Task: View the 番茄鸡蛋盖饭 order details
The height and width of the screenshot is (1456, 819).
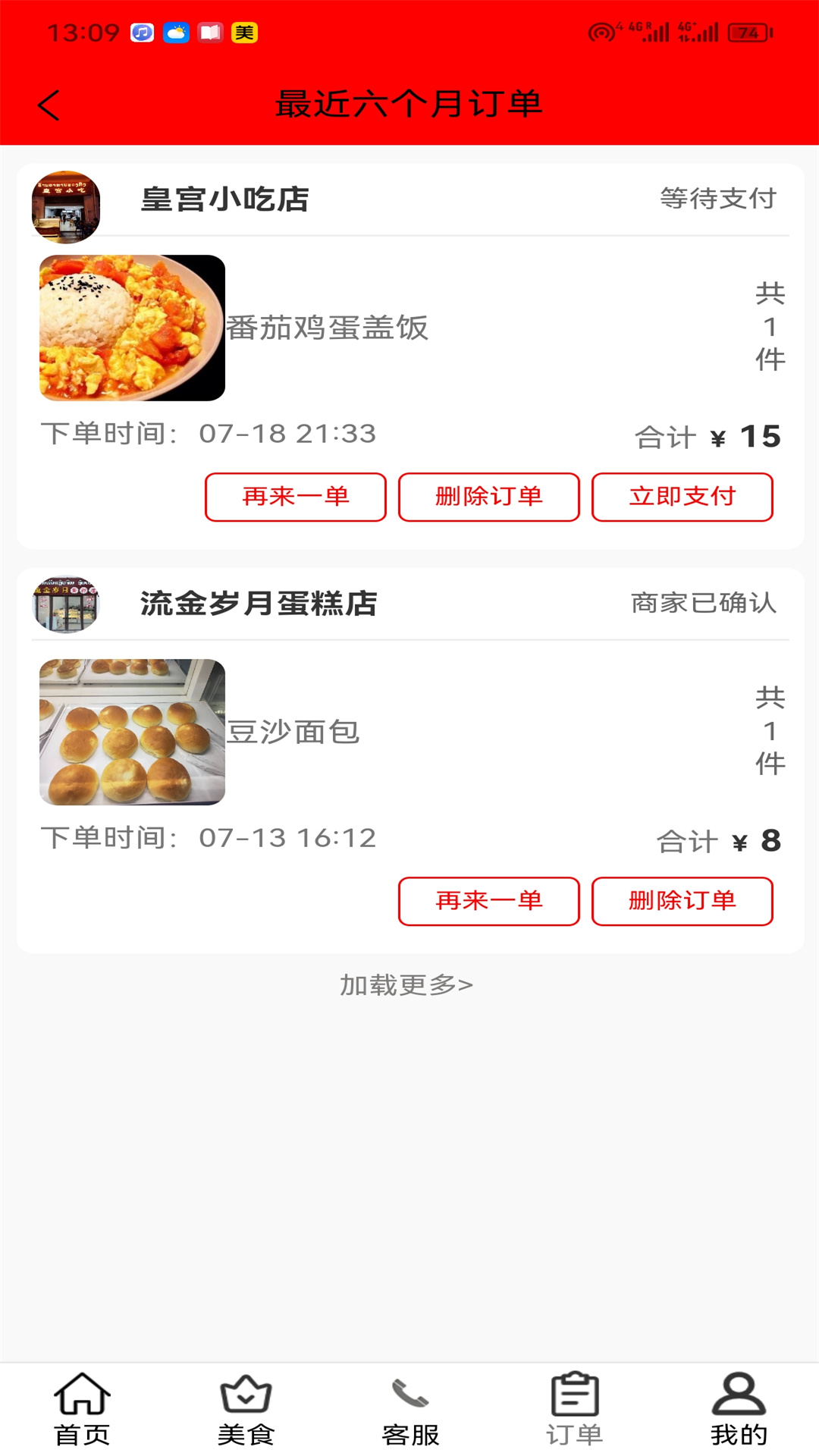Action: pos(328,328)
